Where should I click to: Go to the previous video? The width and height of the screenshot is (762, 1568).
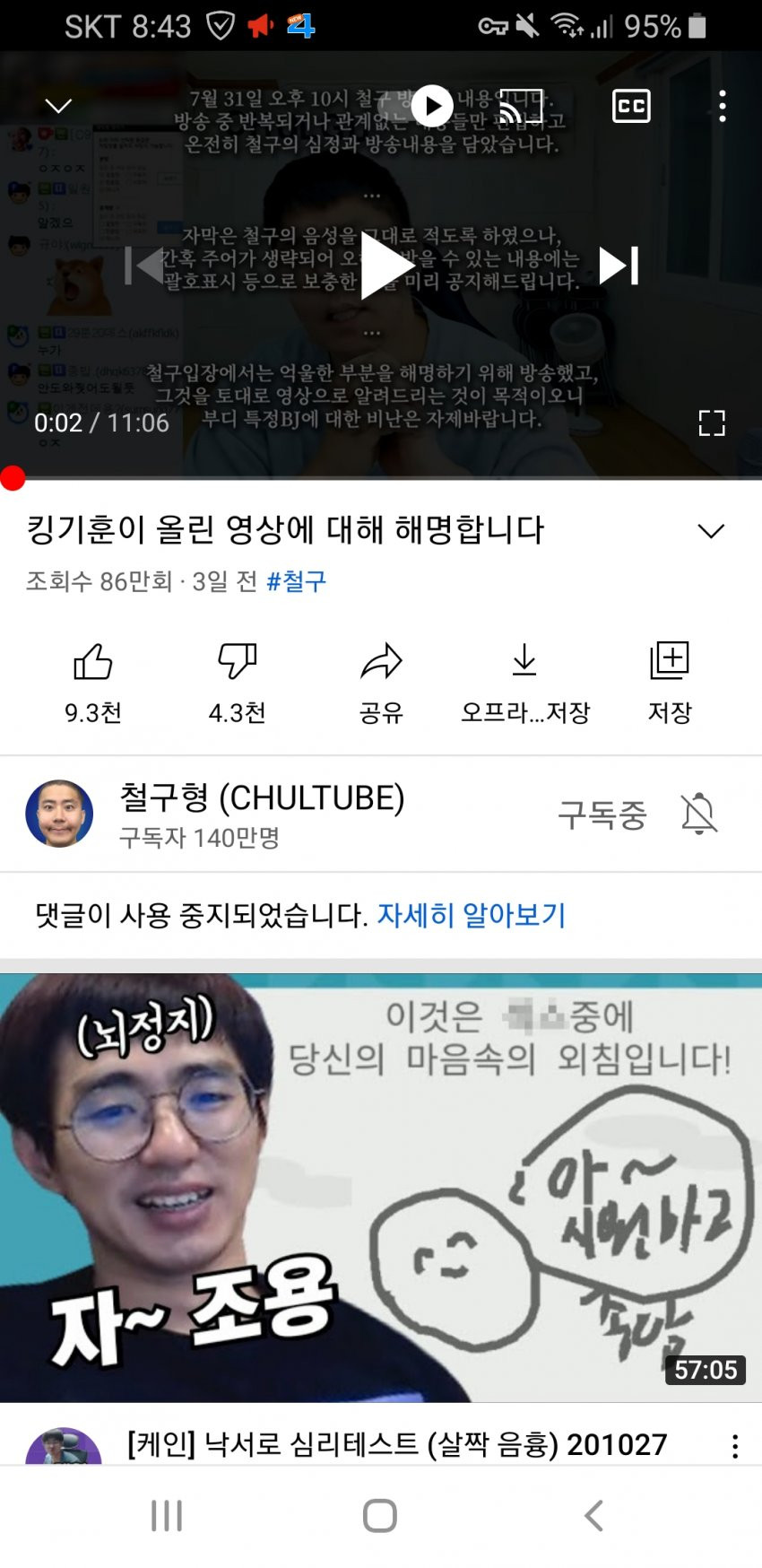[143, 266]
